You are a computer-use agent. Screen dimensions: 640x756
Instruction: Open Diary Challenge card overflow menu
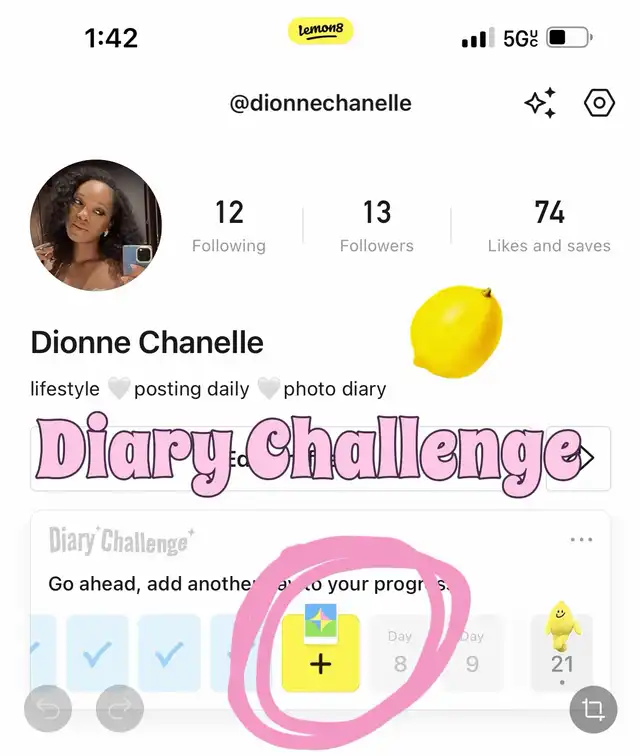[581, 540]
